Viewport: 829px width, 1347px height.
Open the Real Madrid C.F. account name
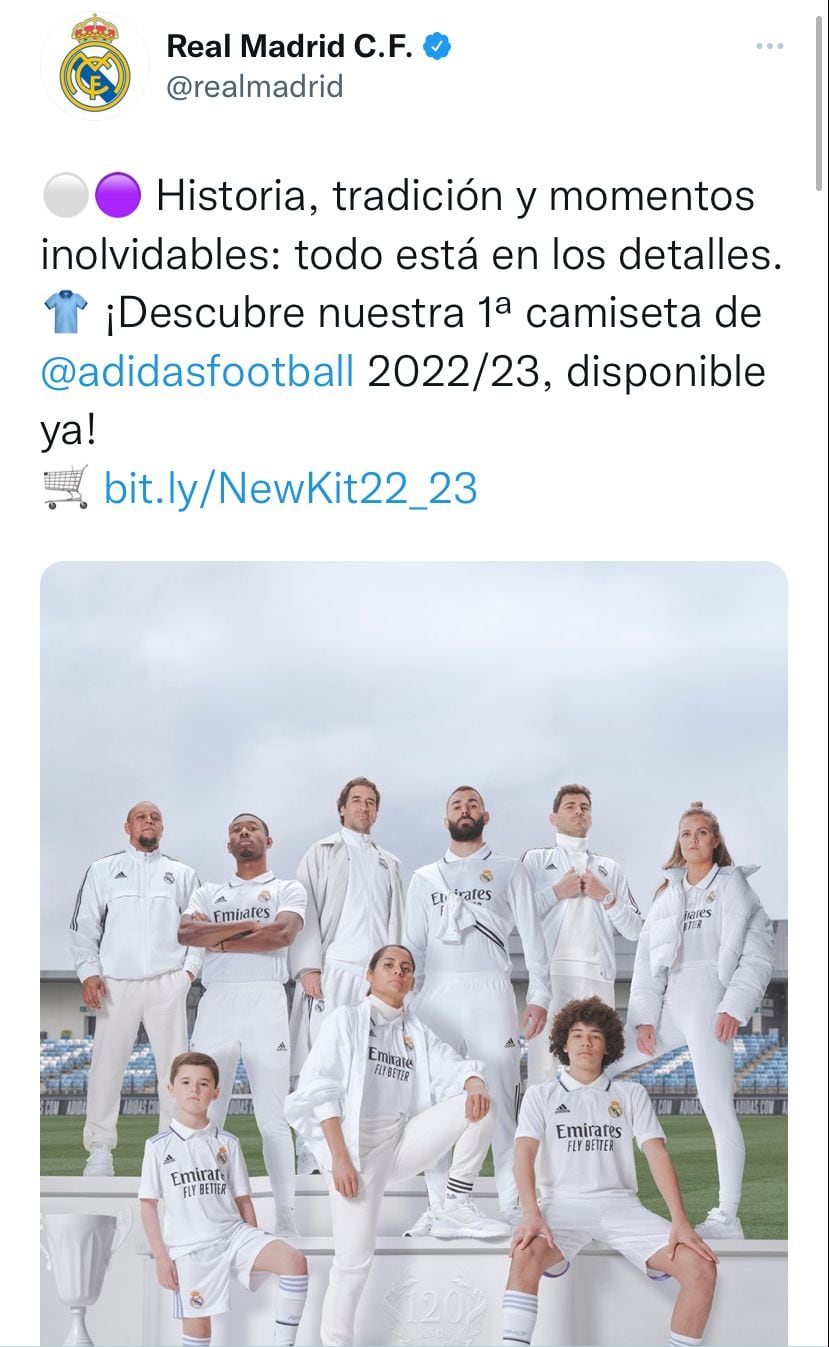point(289,46)
